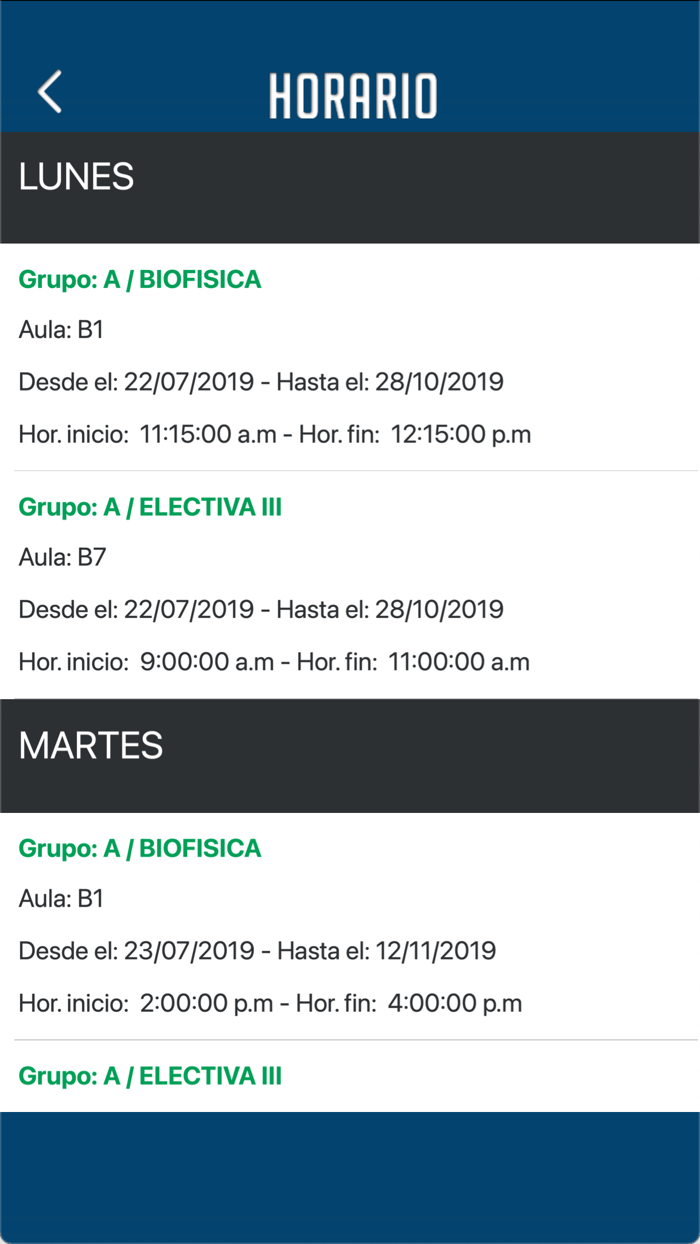Go back from the Horario screen

click(x=50, y=92)
